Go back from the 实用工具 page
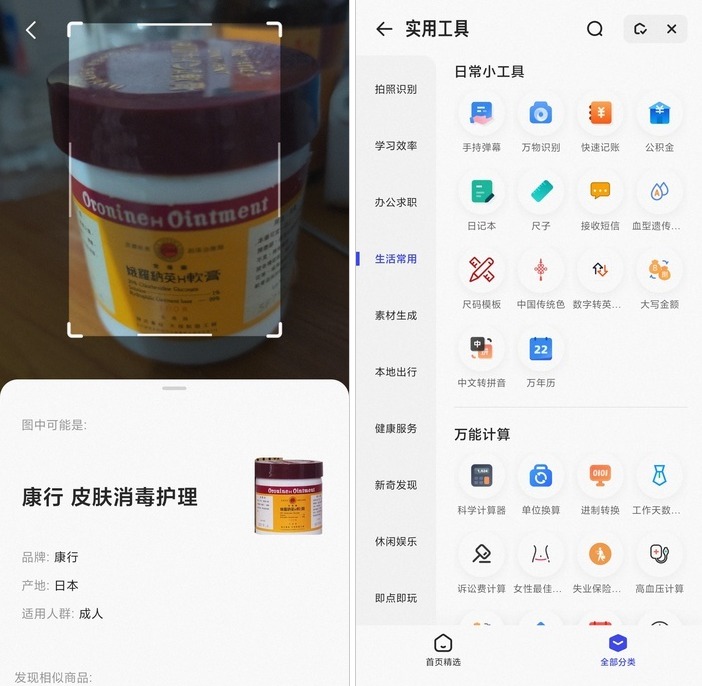 (x=384, y=29)
